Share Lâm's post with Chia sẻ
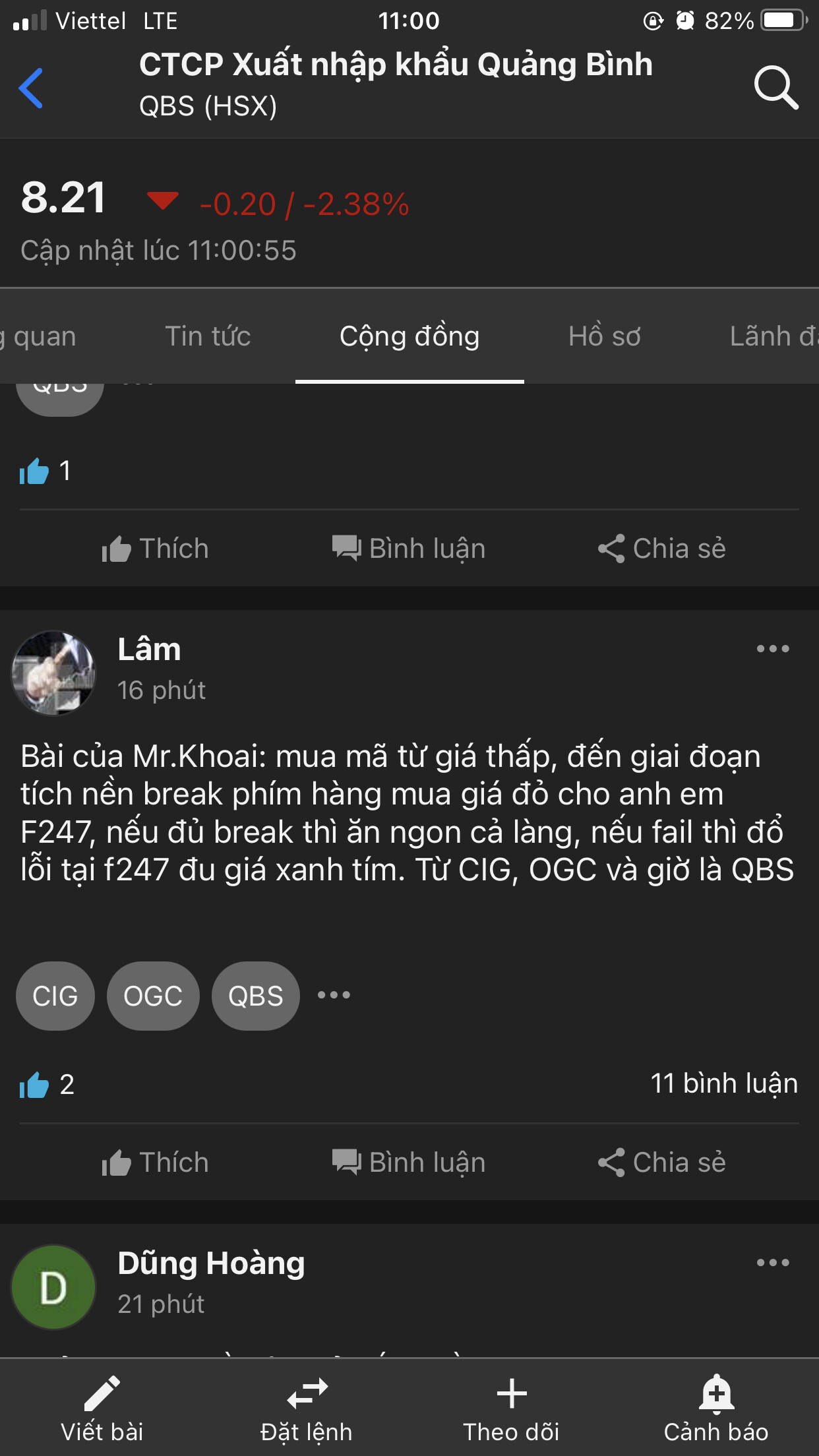Screen dimensions: 819x1456 661,1163
